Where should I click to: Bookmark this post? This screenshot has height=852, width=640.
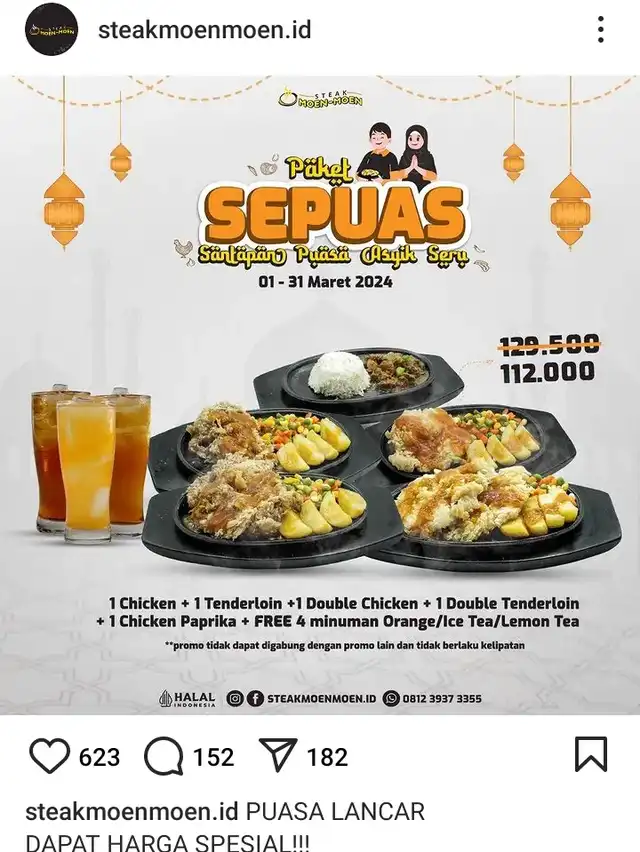(591, 755)
